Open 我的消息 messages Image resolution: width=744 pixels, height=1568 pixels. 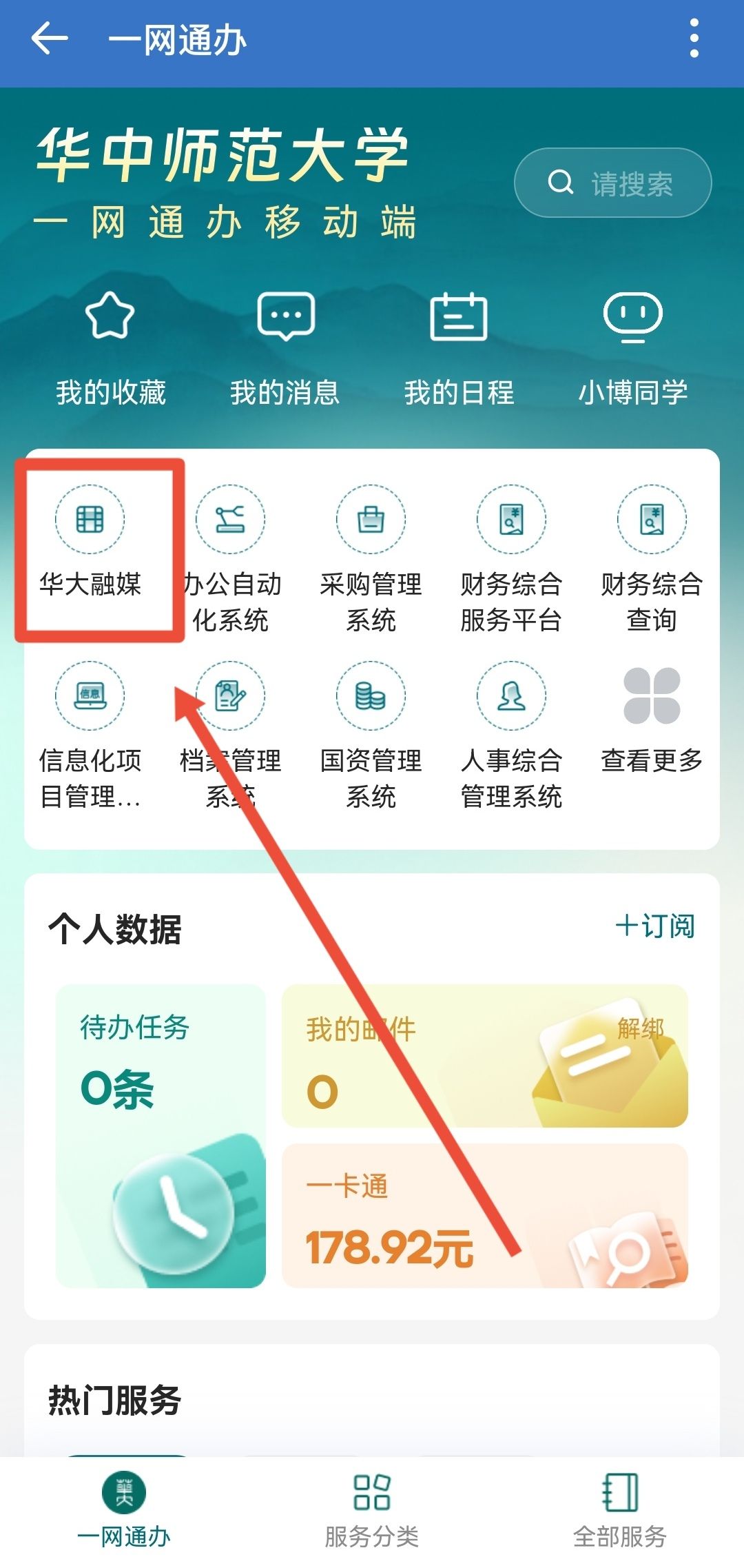coord(285,348)
